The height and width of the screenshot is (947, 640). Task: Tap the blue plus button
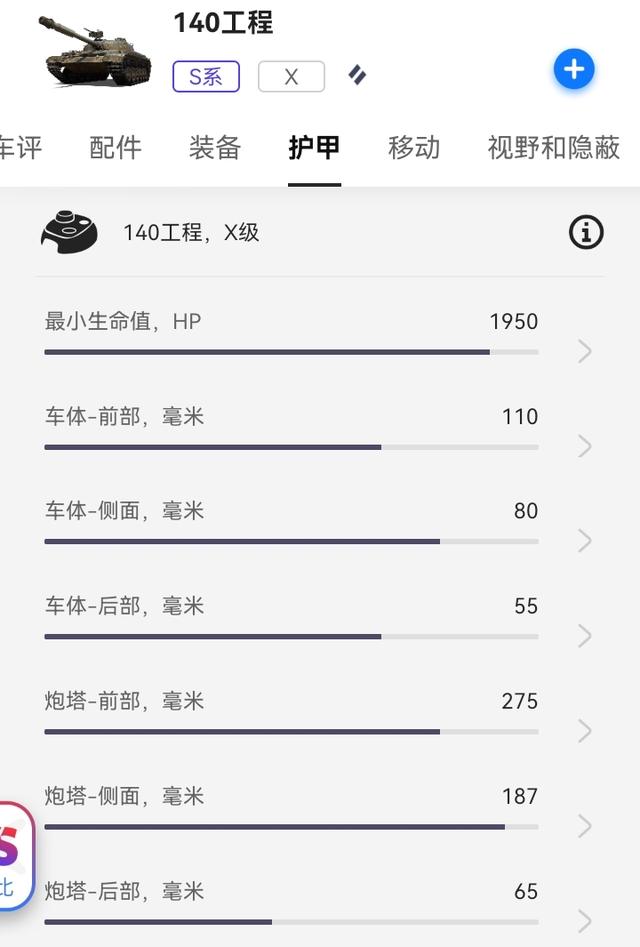pos(574,69)
